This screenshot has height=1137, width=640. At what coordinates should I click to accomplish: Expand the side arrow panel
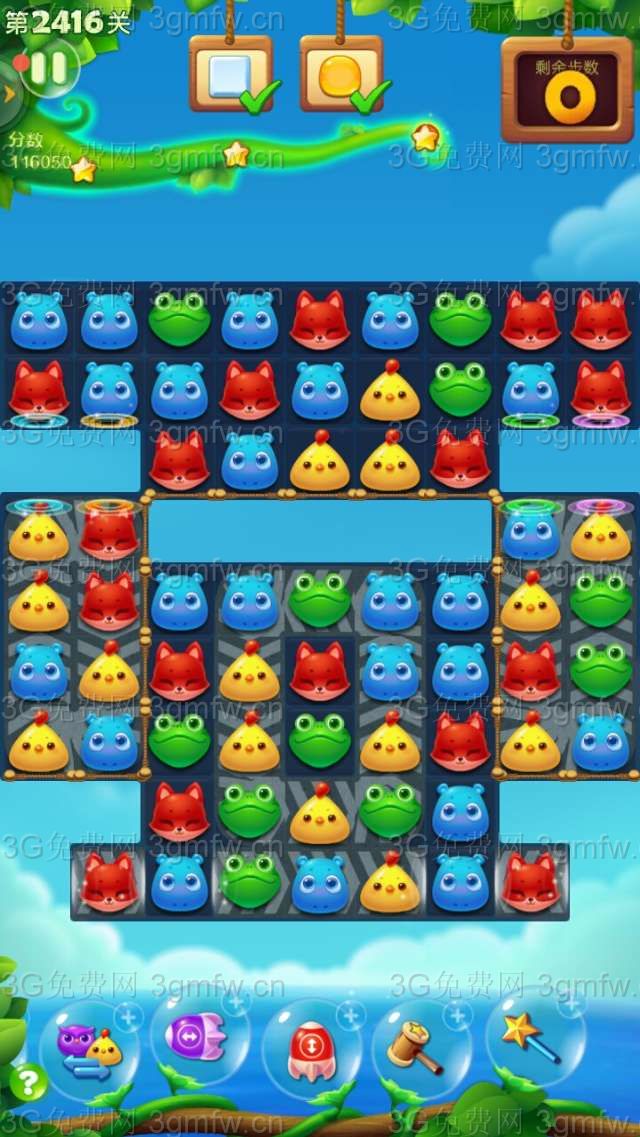pos(9,93)
